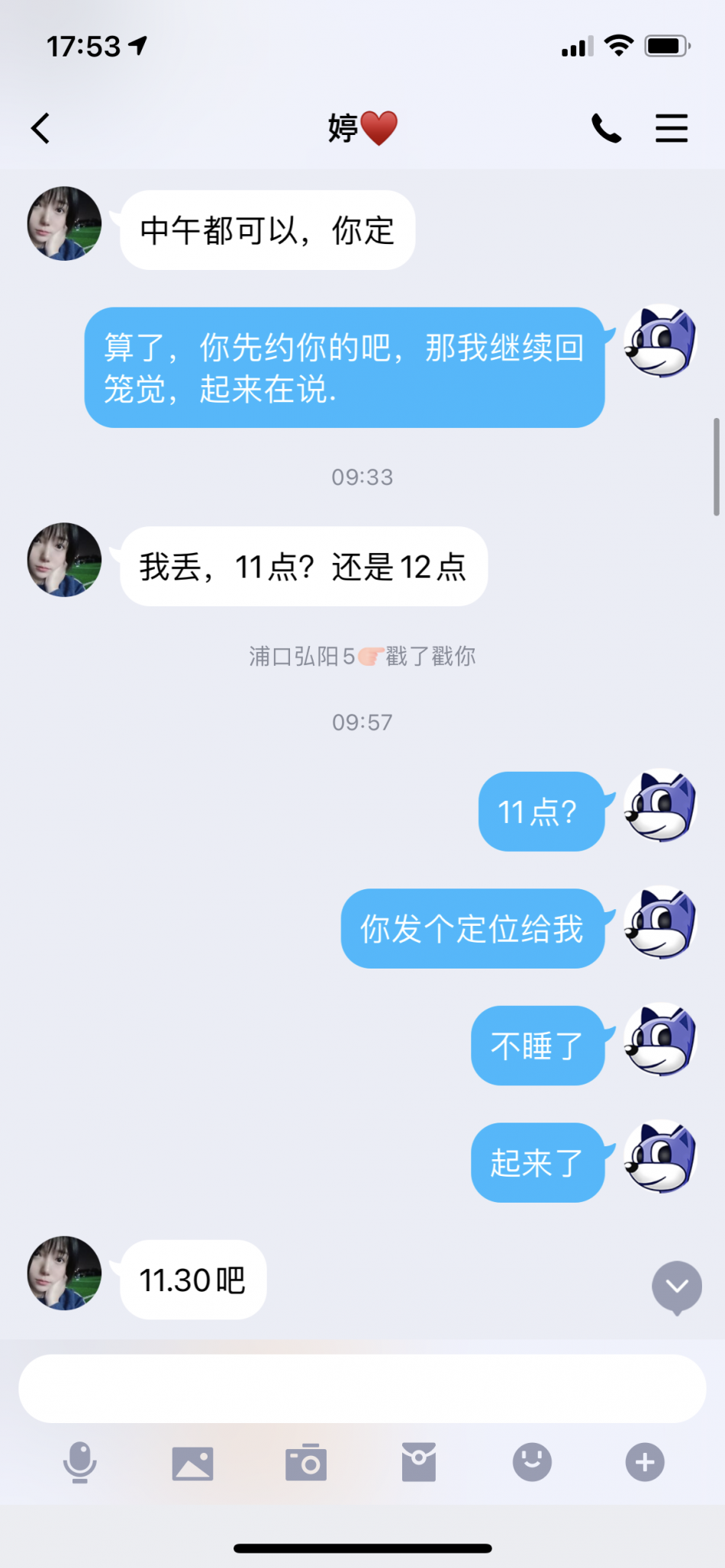Open the camera to take photo
The height and width of the screenshot is (1568, 725).
coord(306,1463)
